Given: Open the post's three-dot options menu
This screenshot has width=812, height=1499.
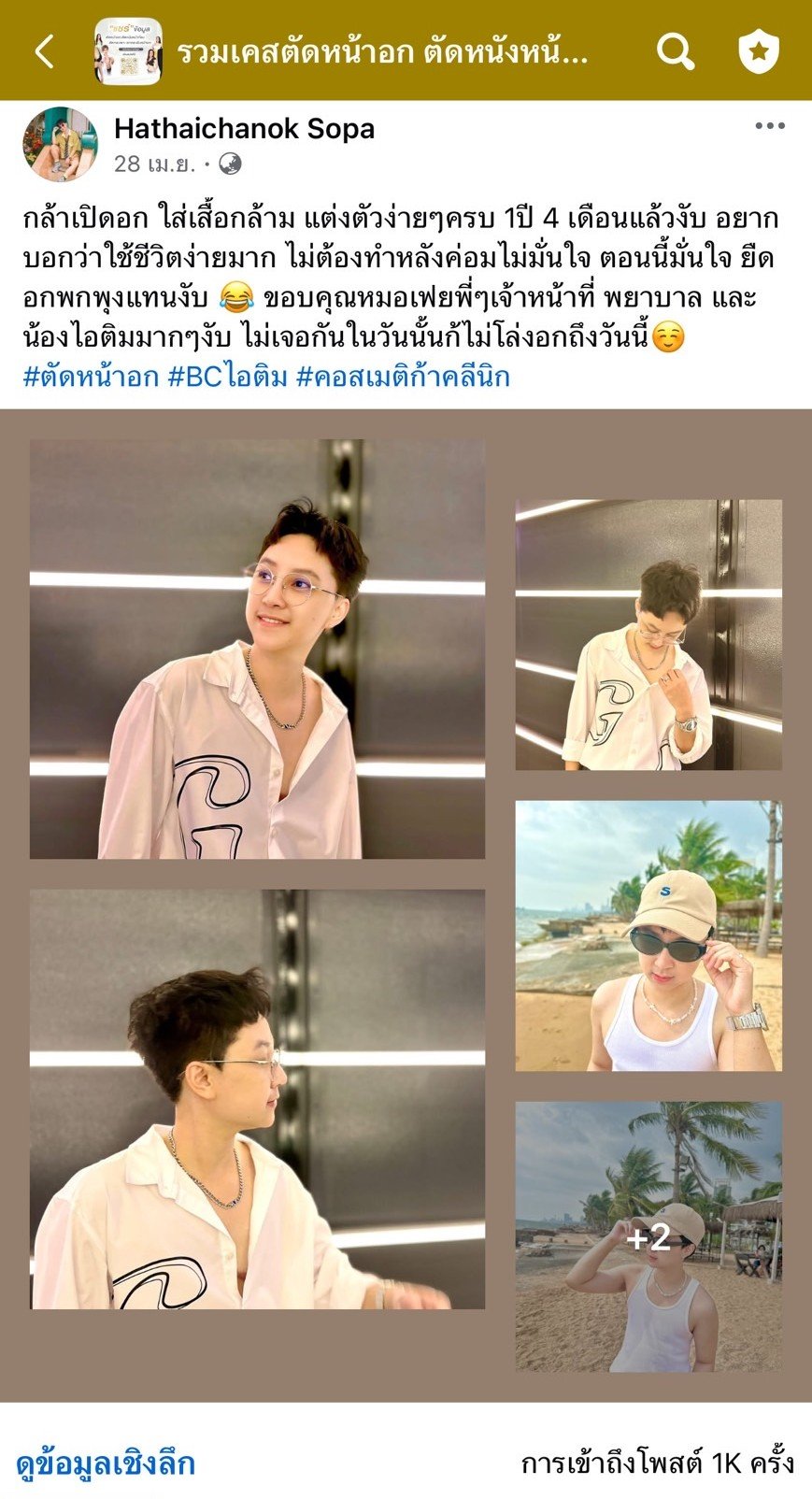Looking at the screenshot, I should pos(769,126).
